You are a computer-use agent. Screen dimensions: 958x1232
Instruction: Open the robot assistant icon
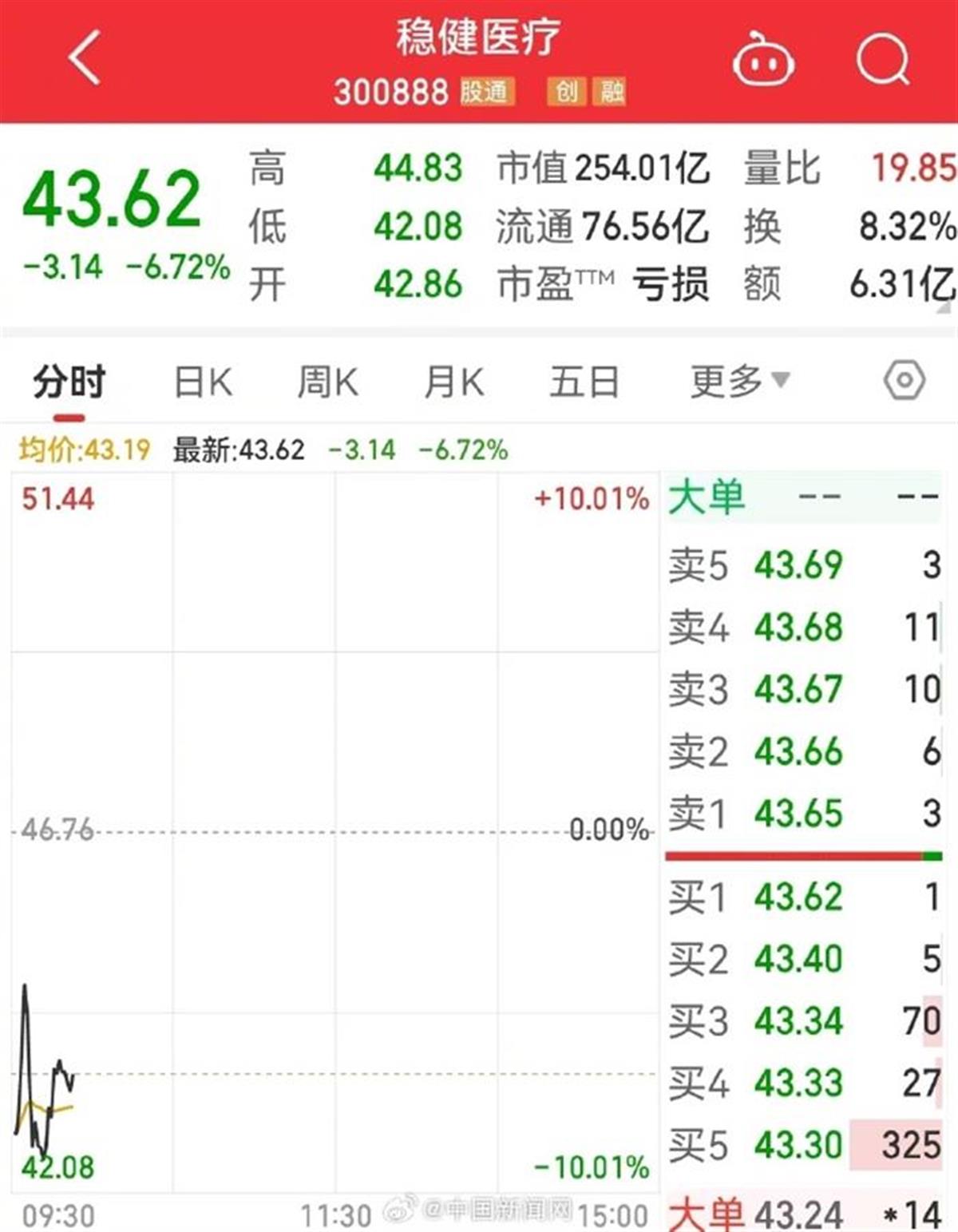point(763,59)
